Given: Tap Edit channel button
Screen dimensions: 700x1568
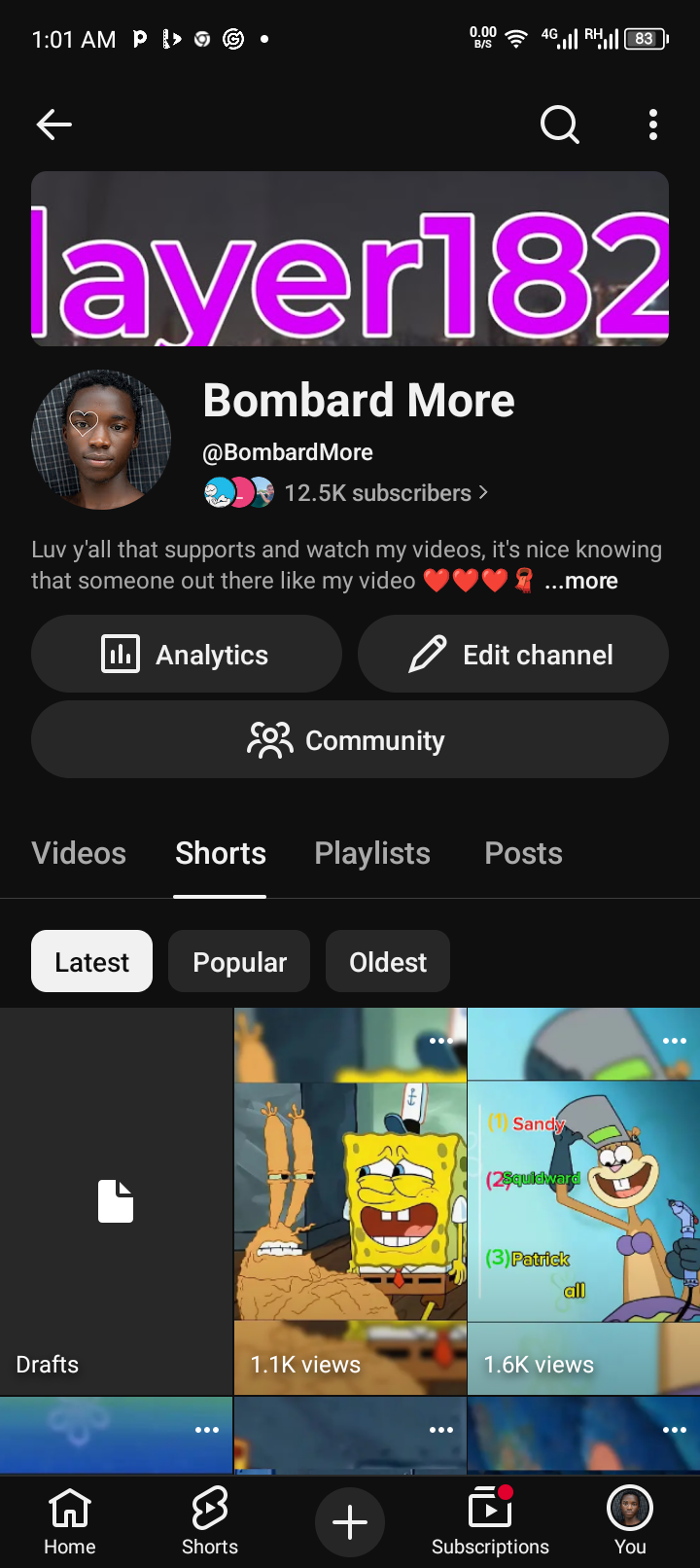Looking at the screenshot, I should click(513, 654).
